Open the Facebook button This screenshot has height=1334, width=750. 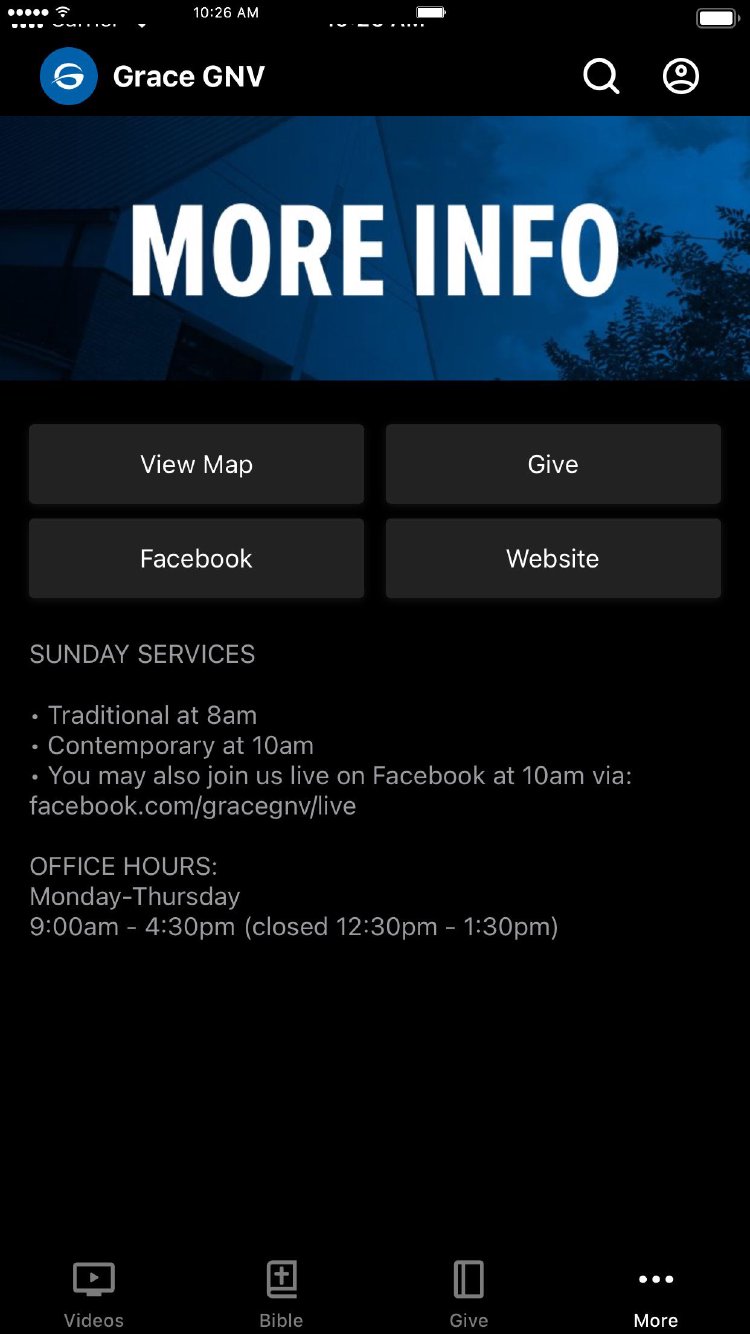pos(196,558)
